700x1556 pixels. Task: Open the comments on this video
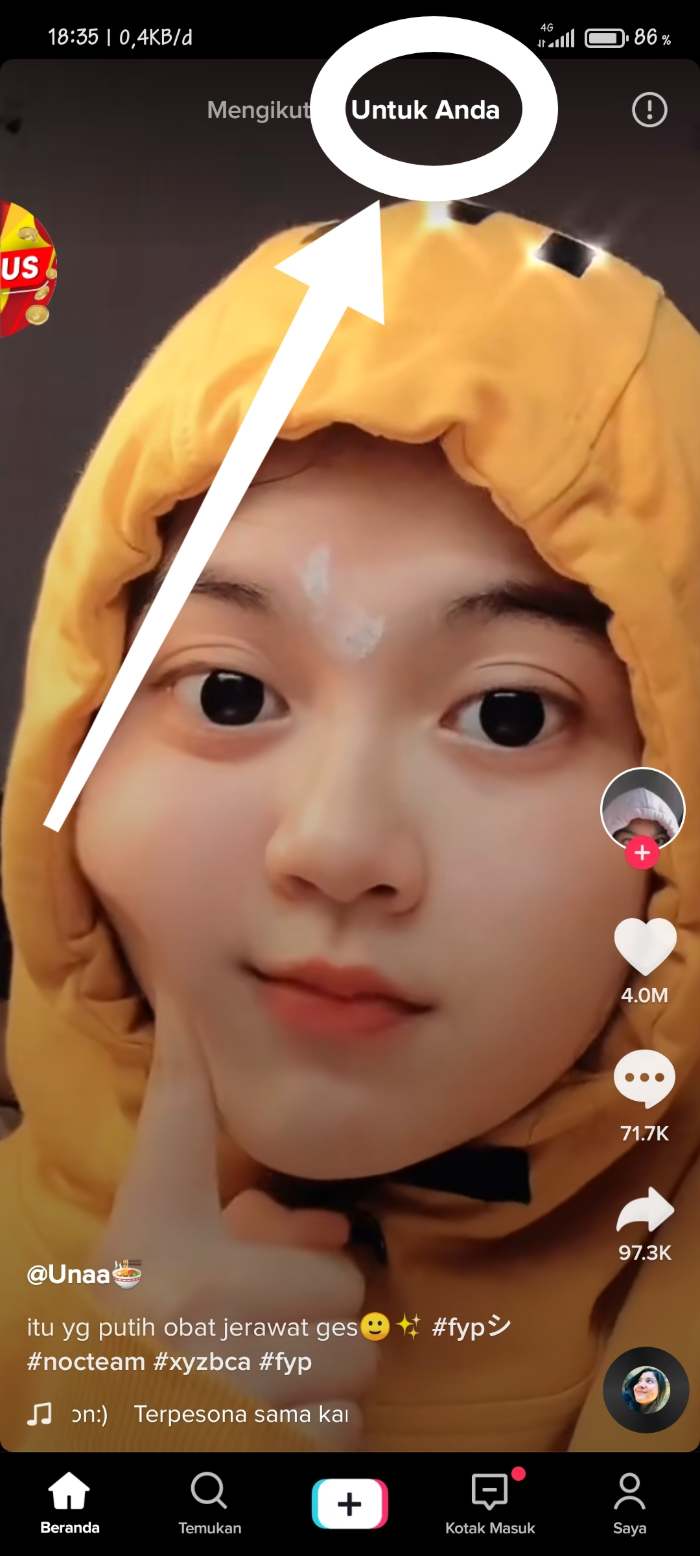(x=644, y=1081)
